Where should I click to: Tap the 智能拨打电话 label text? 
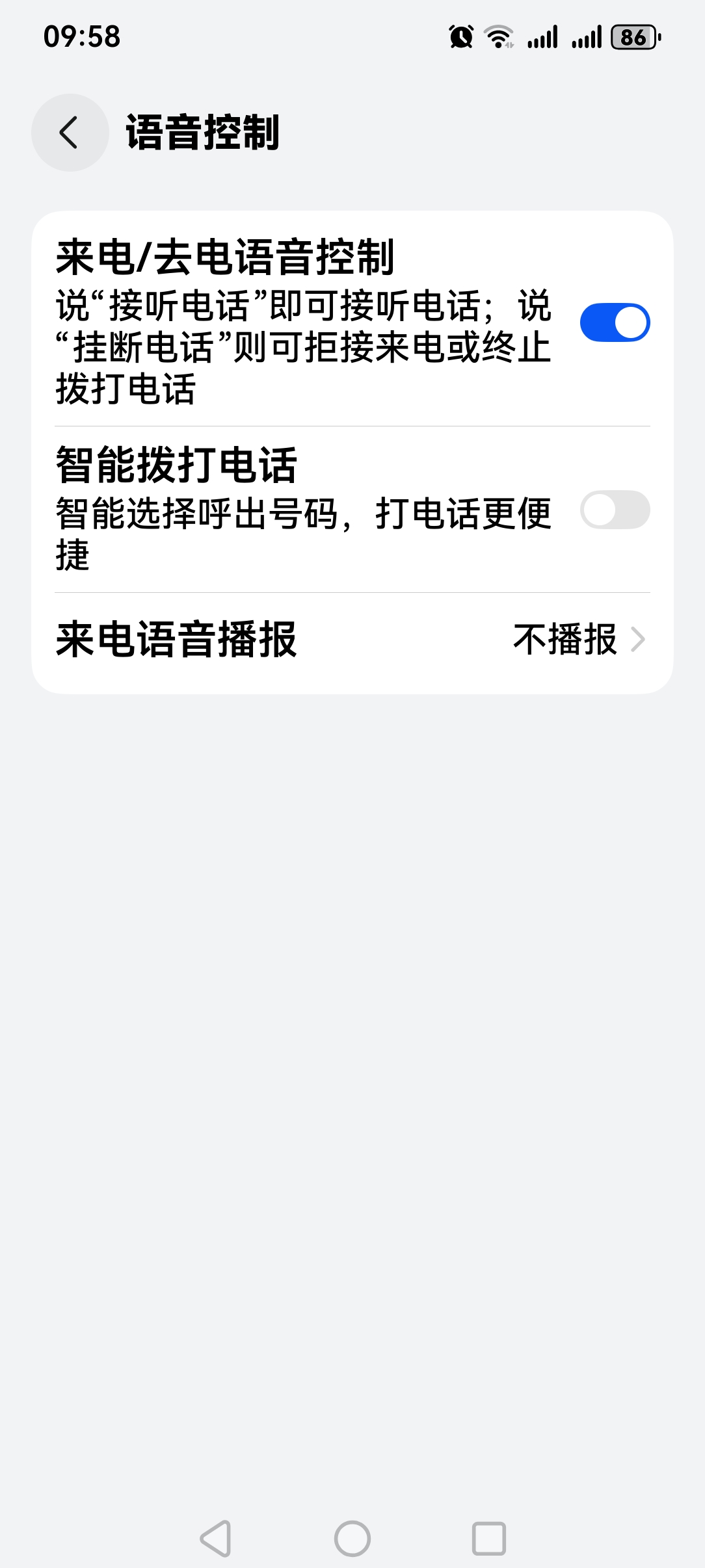point(176,463)
